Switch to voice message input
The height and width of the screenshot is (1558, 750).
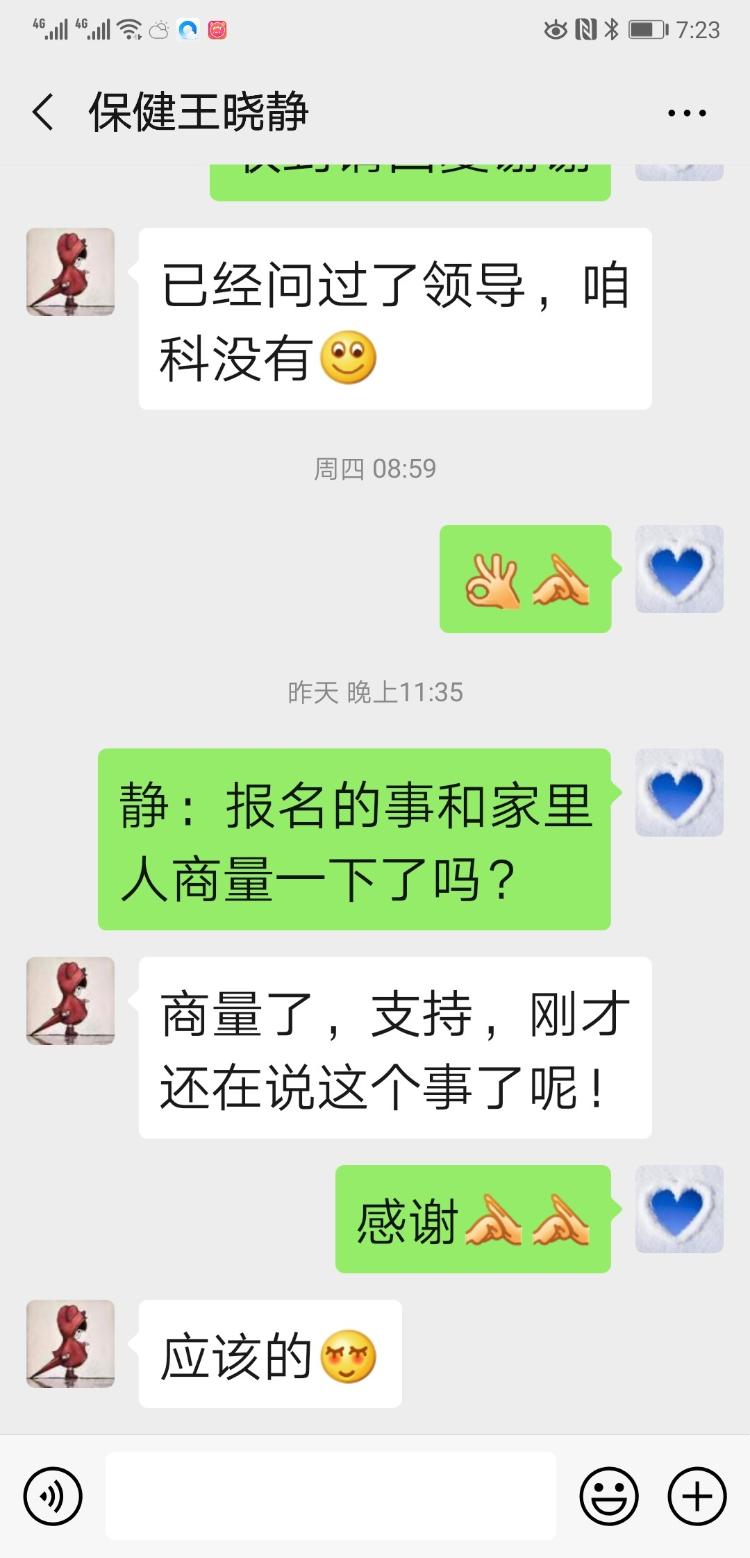pyautogui.click(x=52, y=1496)
